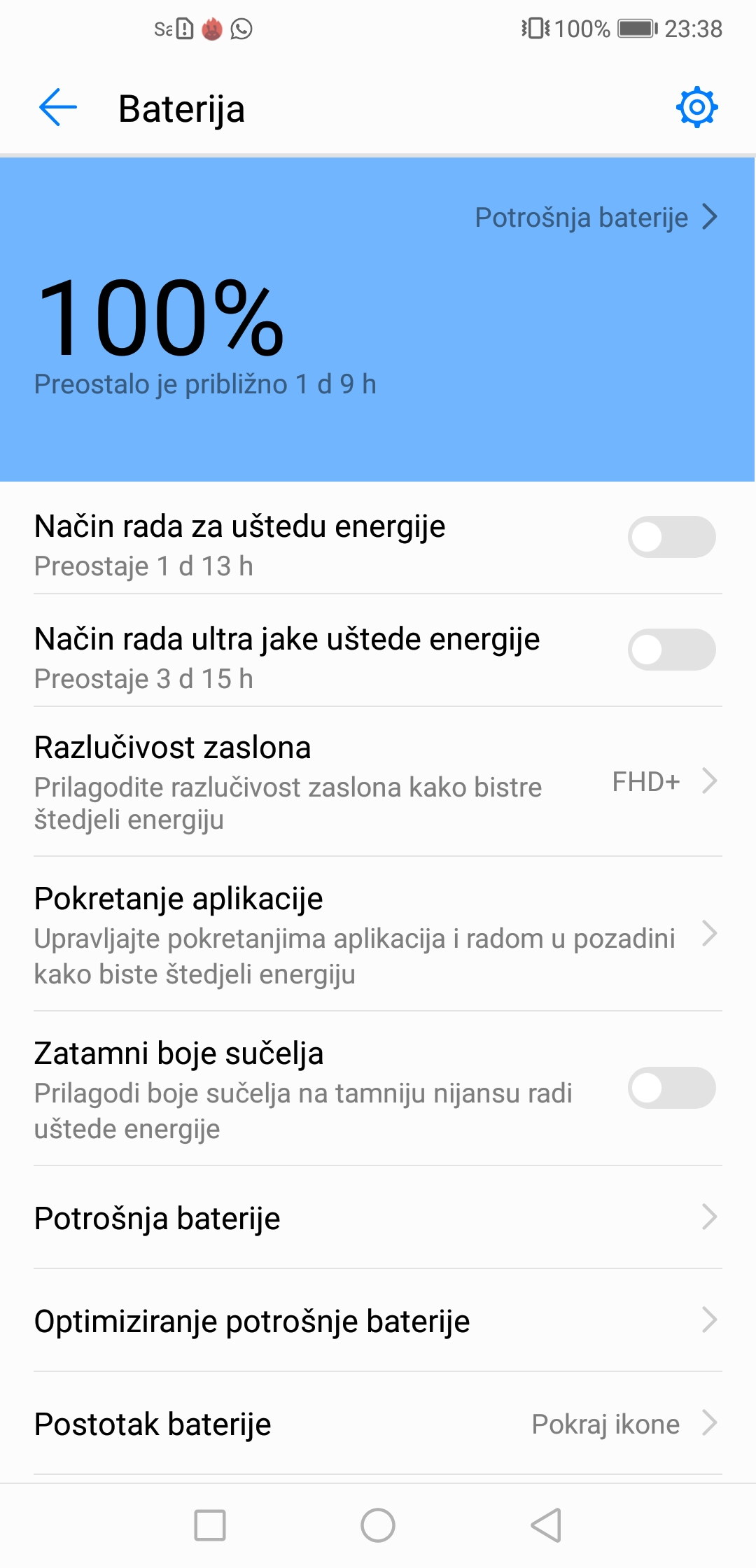The height and width of the screenshot is (1568, 756).
Task: Open Pokretanje aplikacije settings
Action: 378,934
